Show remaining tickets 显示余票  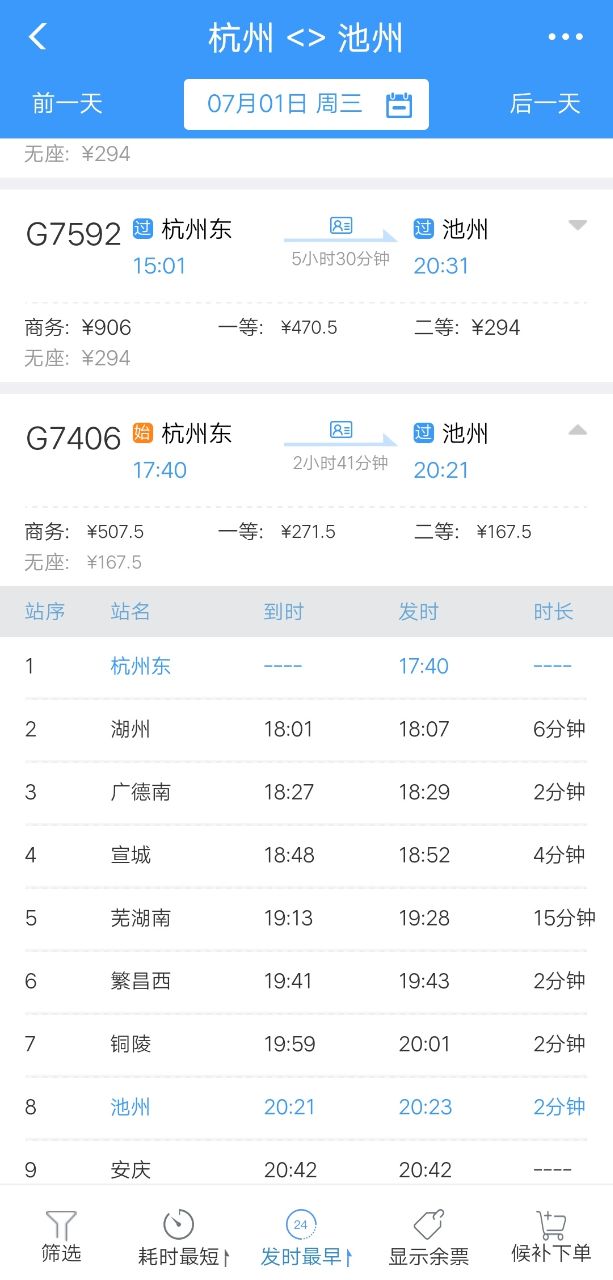pos(428,1237)
